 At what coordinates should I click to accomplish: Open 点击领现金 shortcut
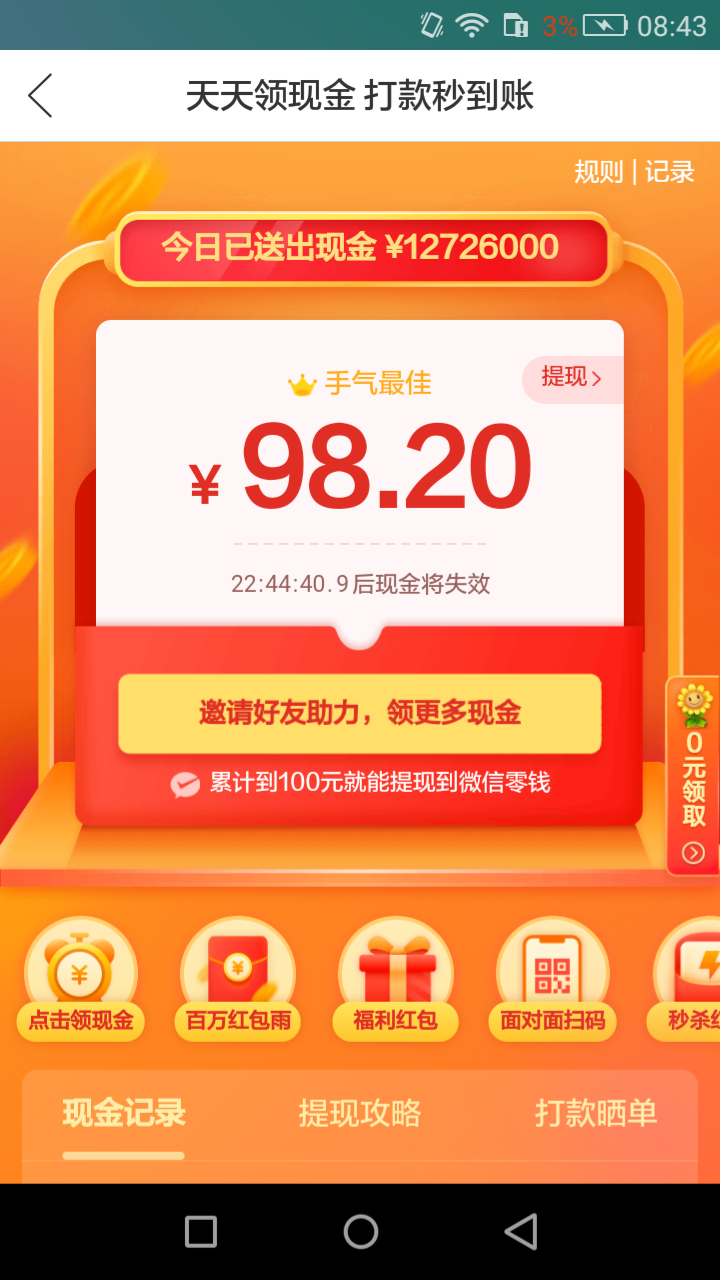pos(80,980)
